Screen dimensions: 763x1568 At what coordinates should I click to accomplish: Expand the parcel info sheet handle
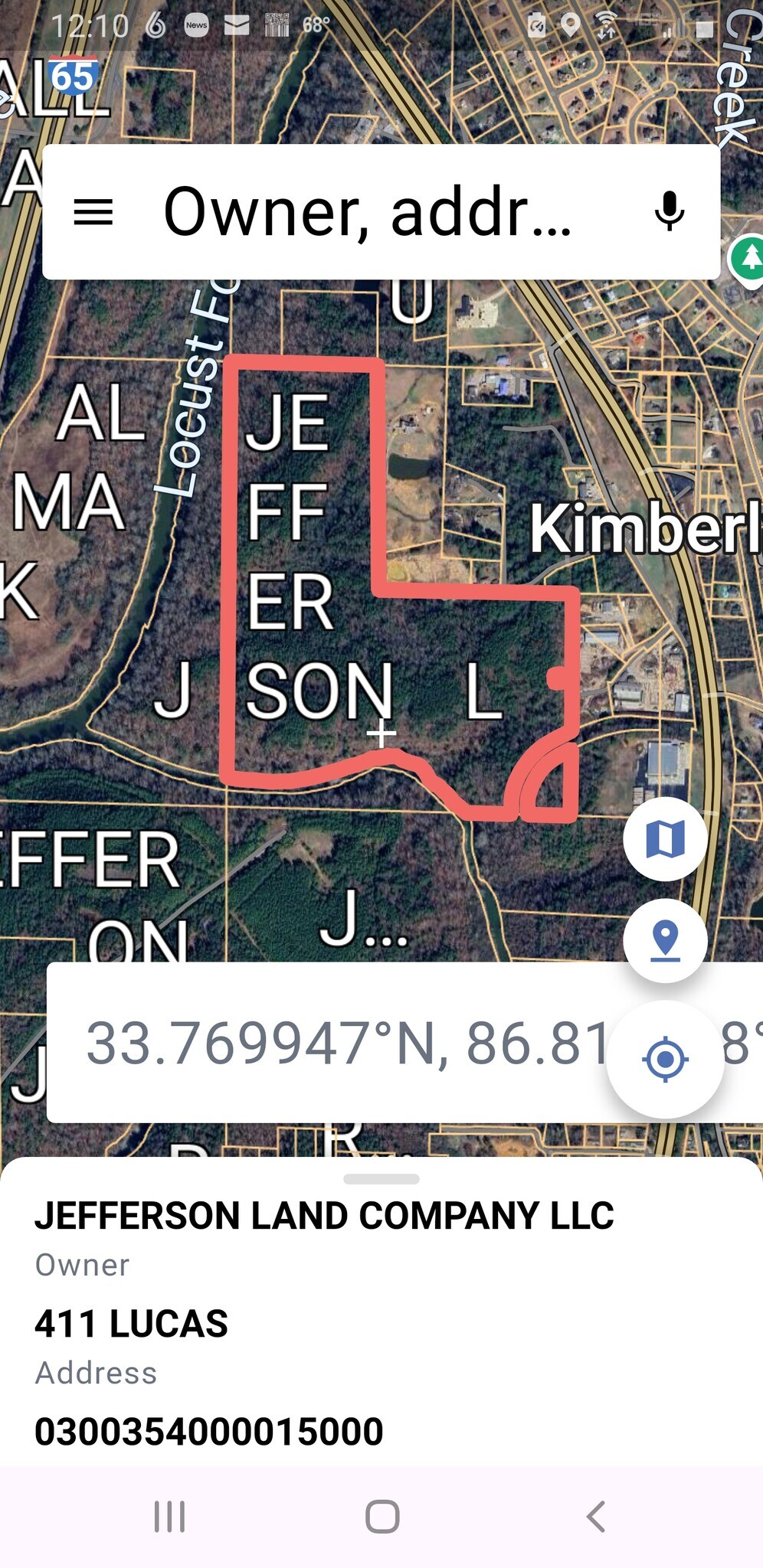coord(381,1179)
